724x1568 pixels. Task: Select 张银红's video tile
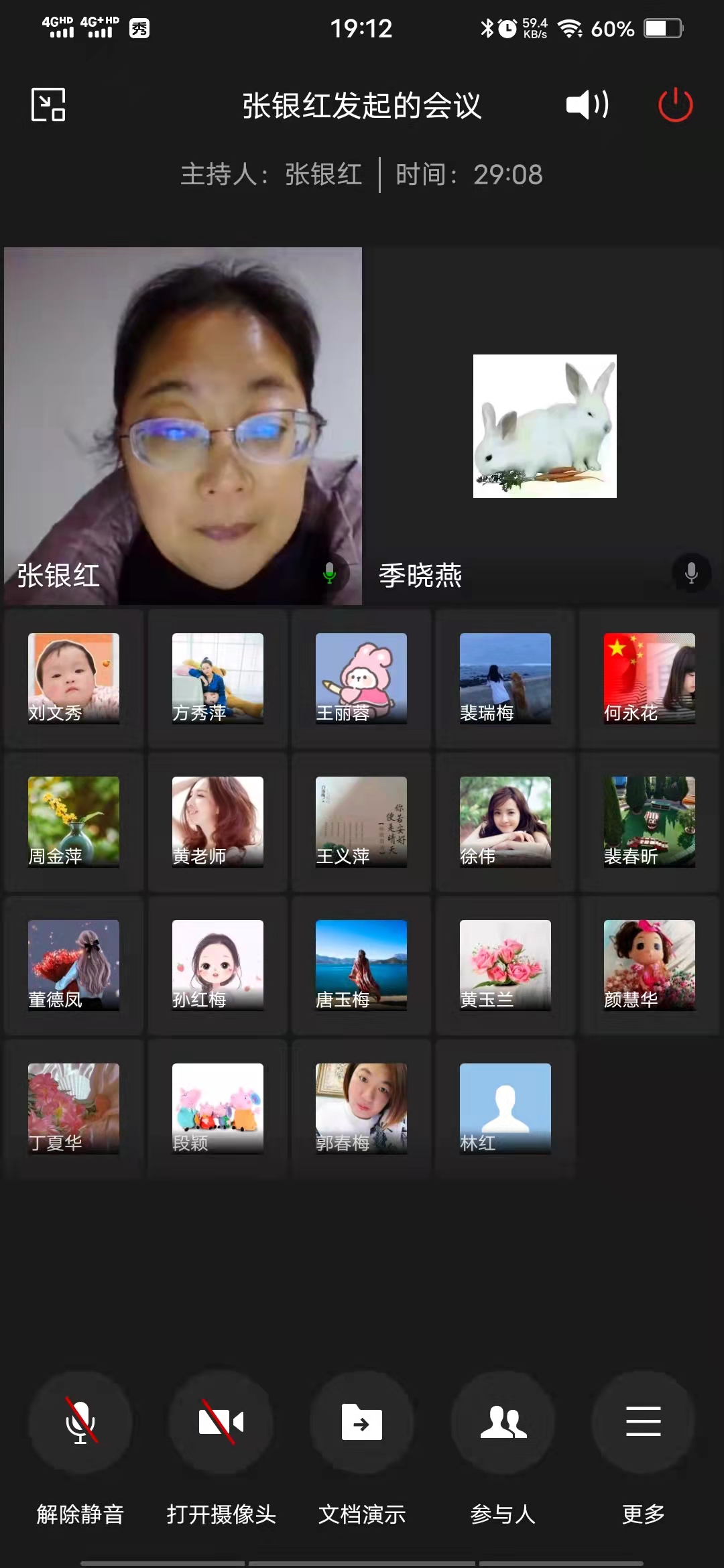[183, 426]
